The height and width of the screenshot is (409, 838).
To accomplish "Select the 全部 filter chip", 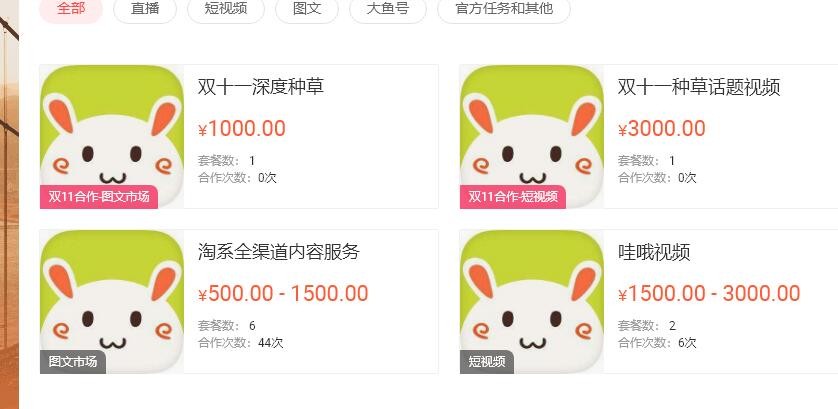I will (x=70, y=9).
